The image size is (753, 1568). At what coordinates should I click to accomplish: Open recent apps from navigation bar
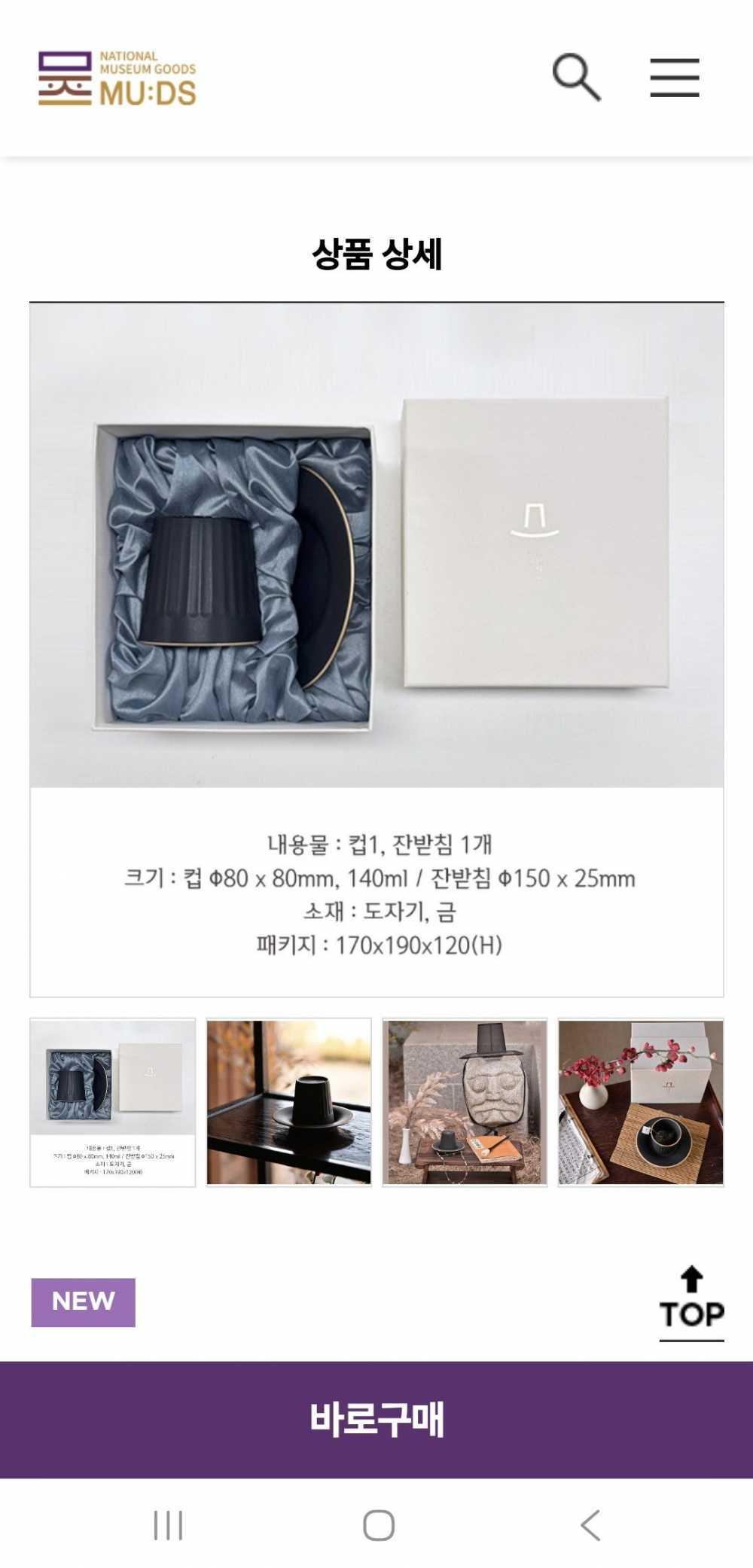pyautogui.click(x=168, y=1525)
